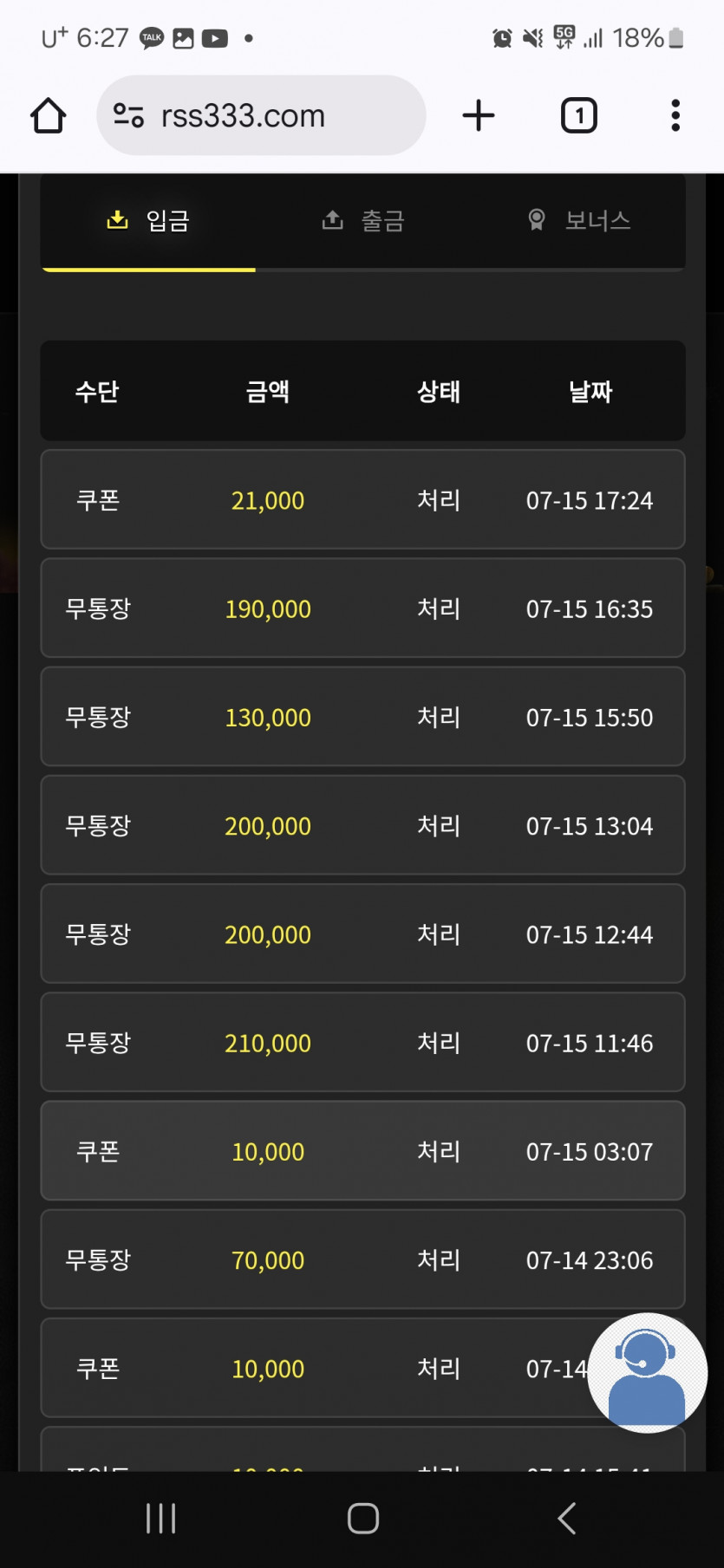Switch to the 보너스 tab
The image size is (724, 1568).
(x=578, y=221)
